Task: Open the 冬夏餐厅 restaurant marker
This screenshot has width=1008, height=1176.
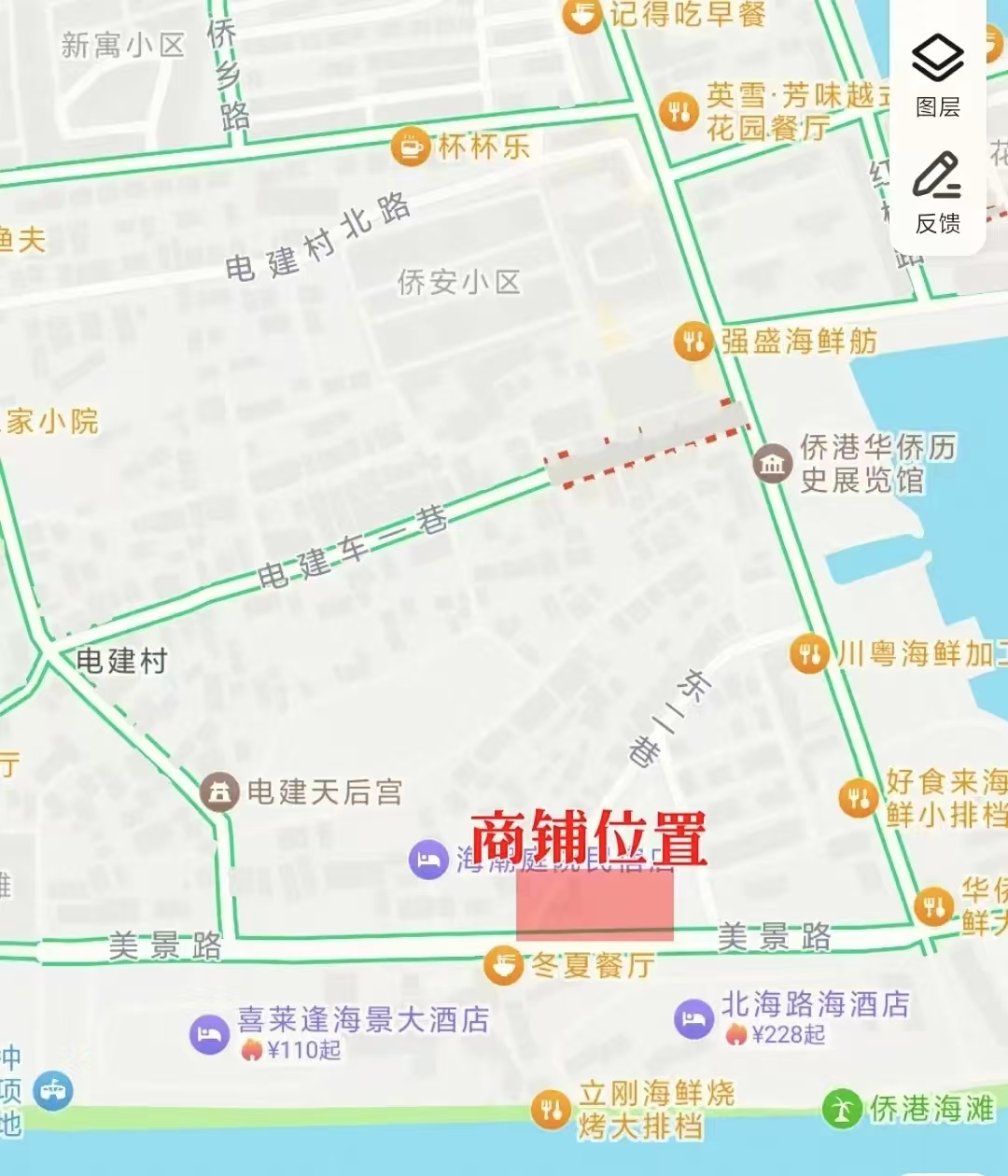Action: (504, 965)
